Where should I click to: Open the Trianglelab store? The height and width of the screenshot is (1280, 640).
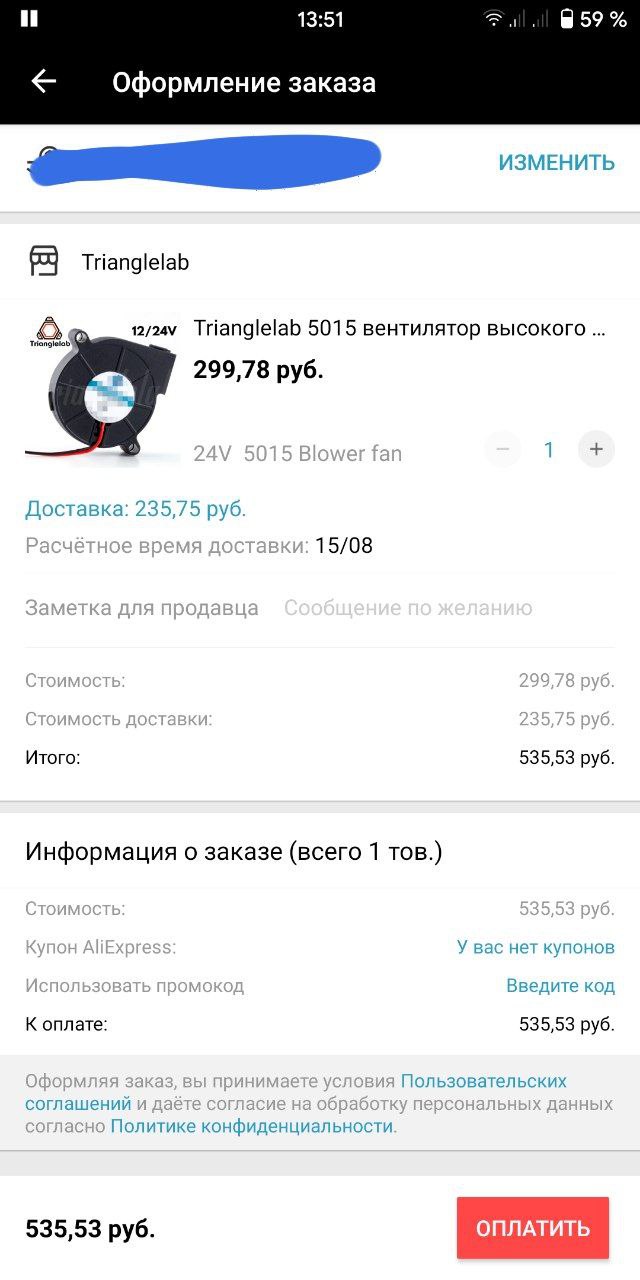click(x=135, y=262)
